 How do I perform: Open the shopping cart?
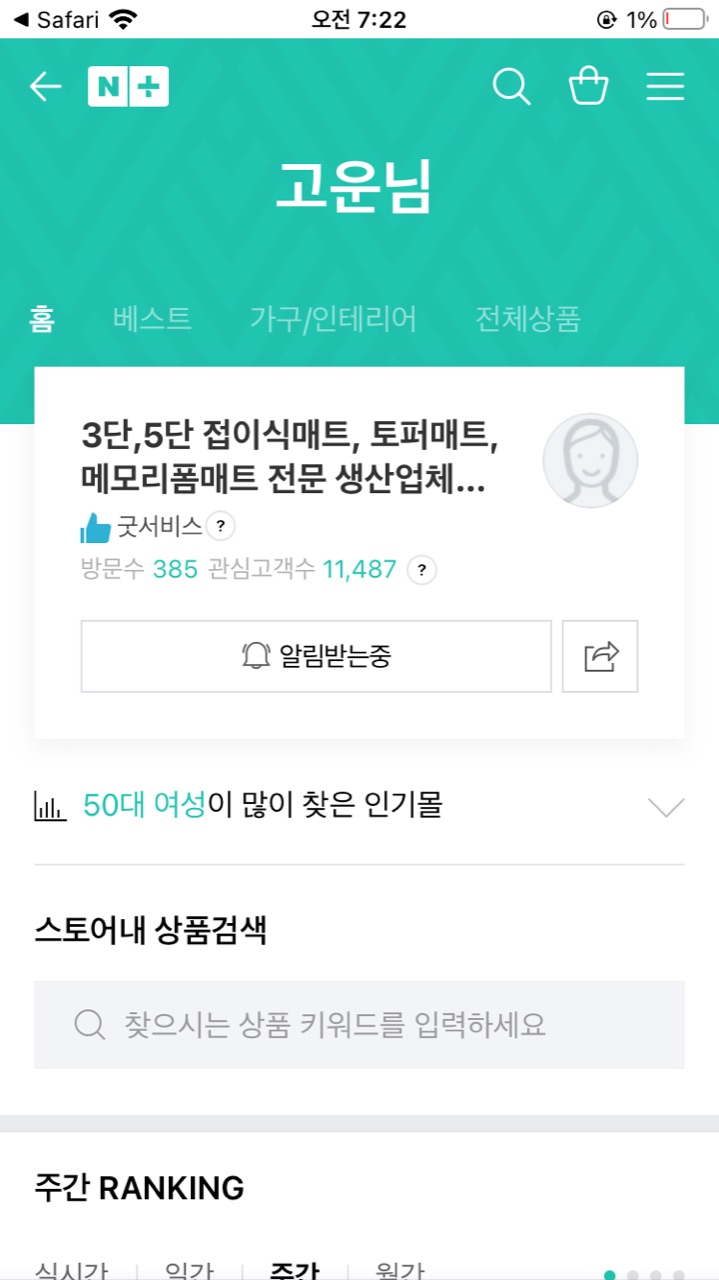(588, 87)
